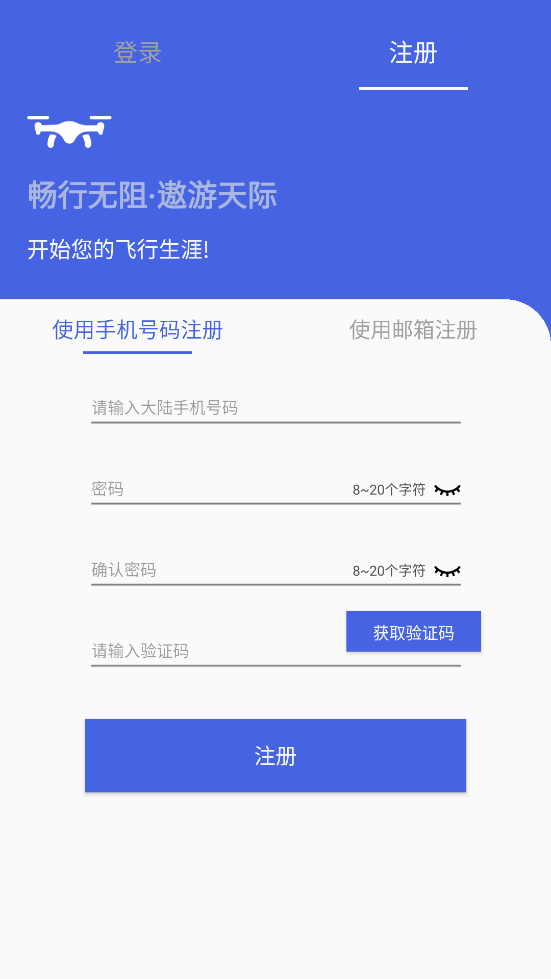
Task: Switch to the 登录 tab
Action: [137, 53]
